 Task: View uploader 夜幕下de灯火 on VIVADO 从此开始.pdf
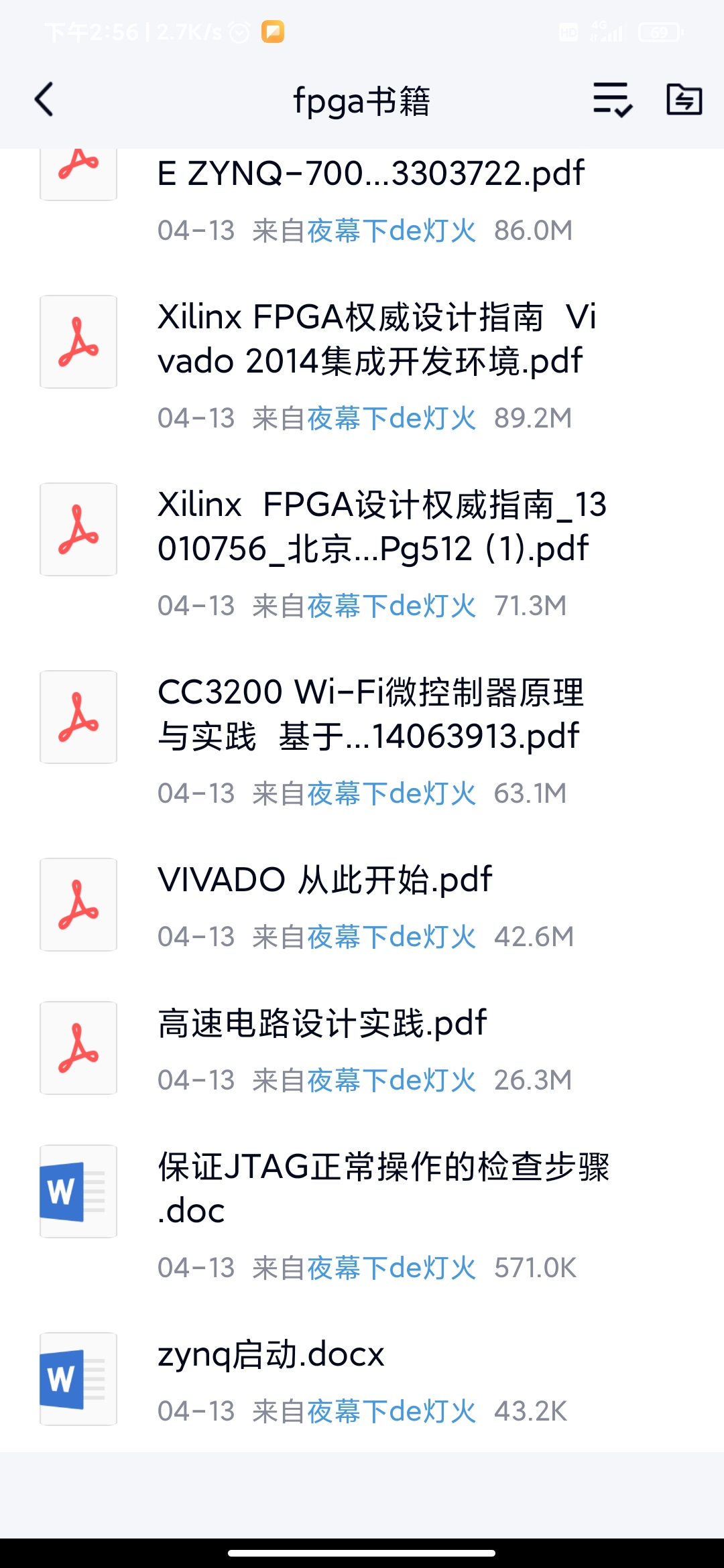(x=391, y=937)
